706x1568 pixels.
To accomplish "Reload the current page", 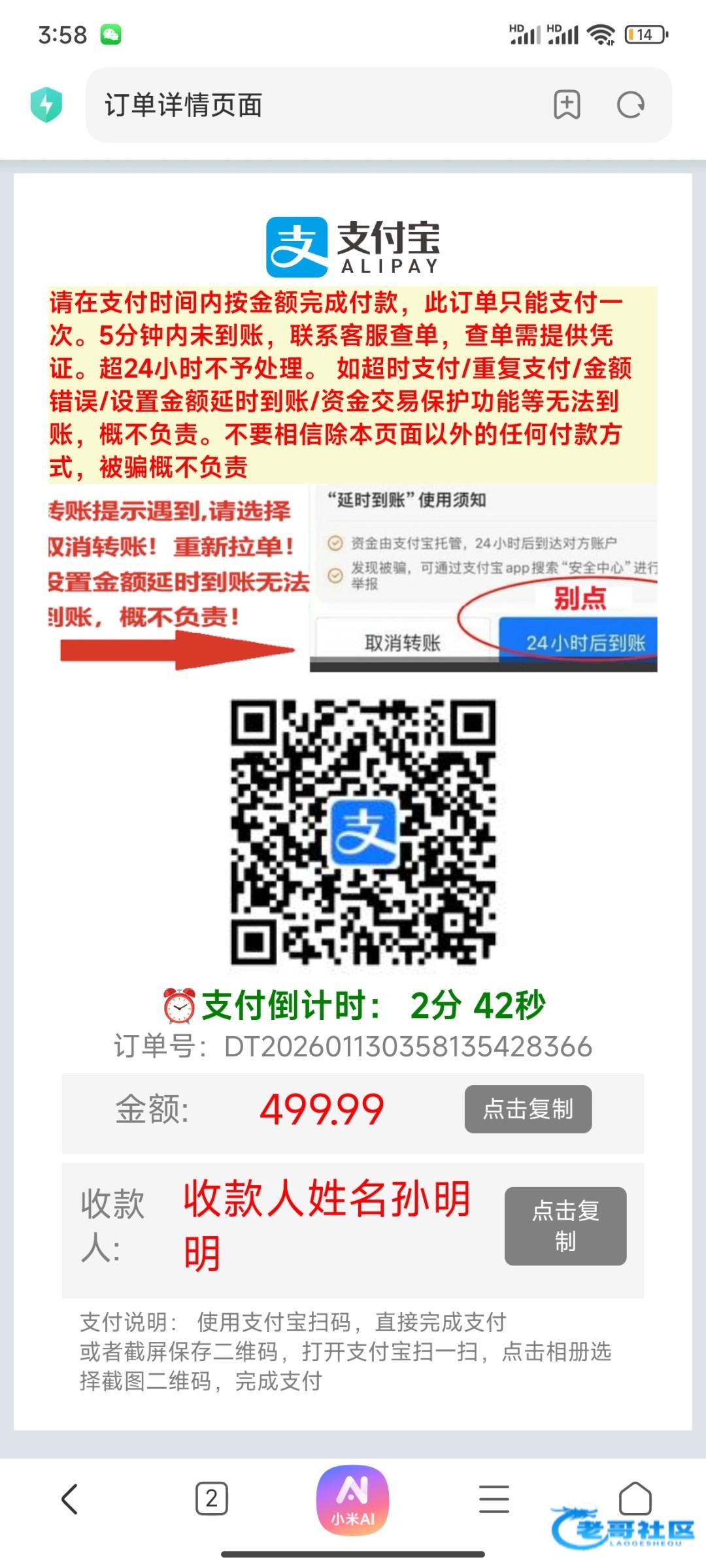I will click(631, 105).
